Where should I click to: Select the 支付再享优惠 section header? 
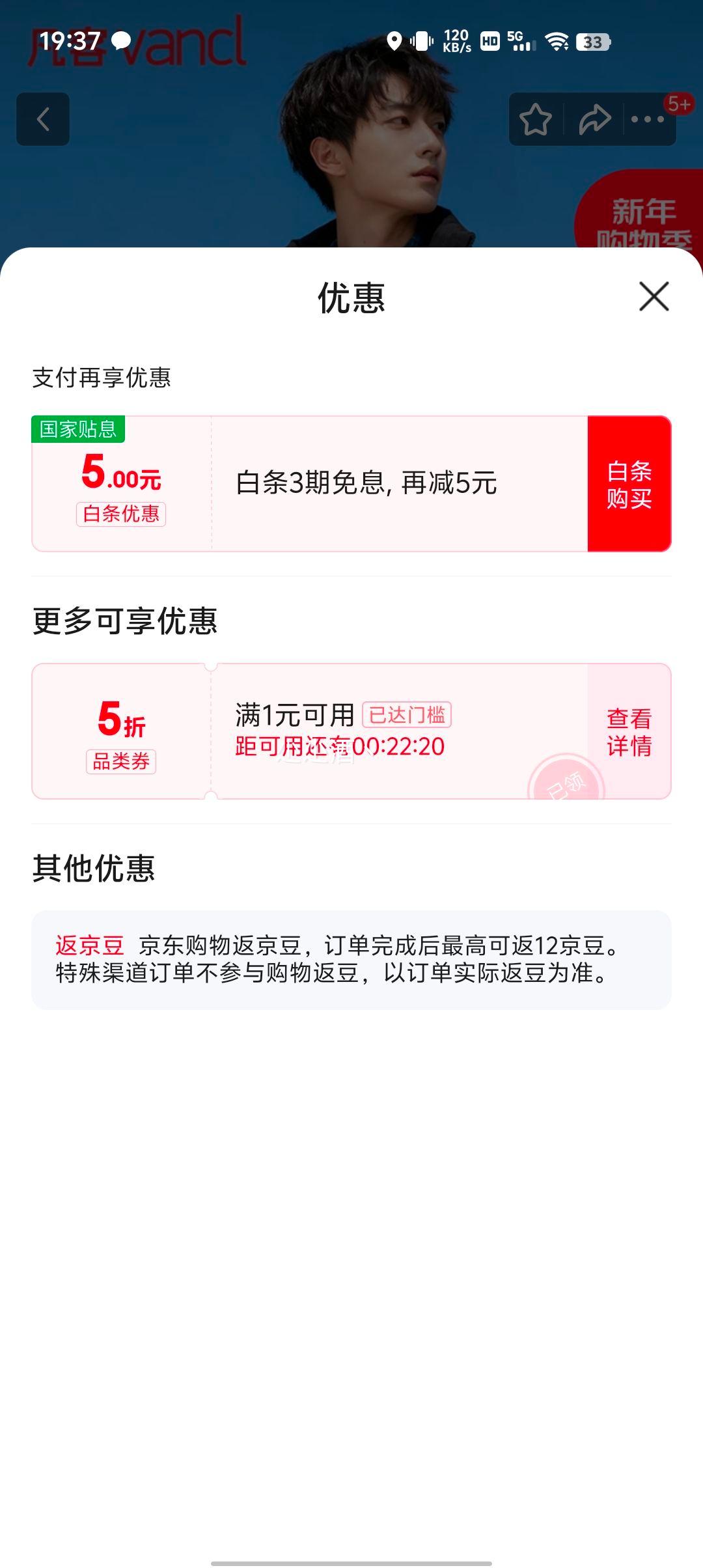(x=104, y=376)
